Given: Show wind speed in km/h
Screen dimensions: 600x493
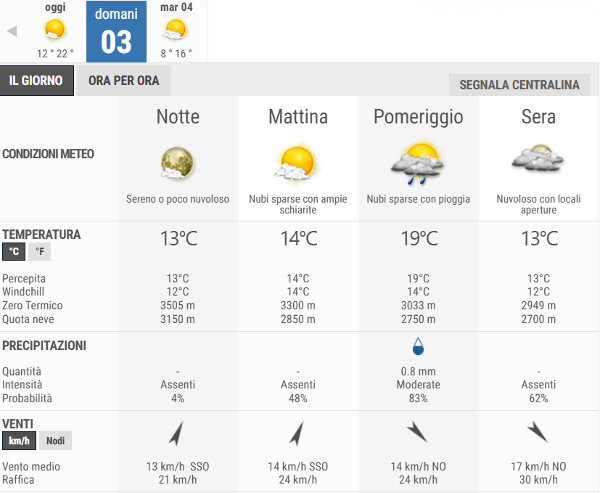Looking at the screenshot, I should (x=18, y=441).
